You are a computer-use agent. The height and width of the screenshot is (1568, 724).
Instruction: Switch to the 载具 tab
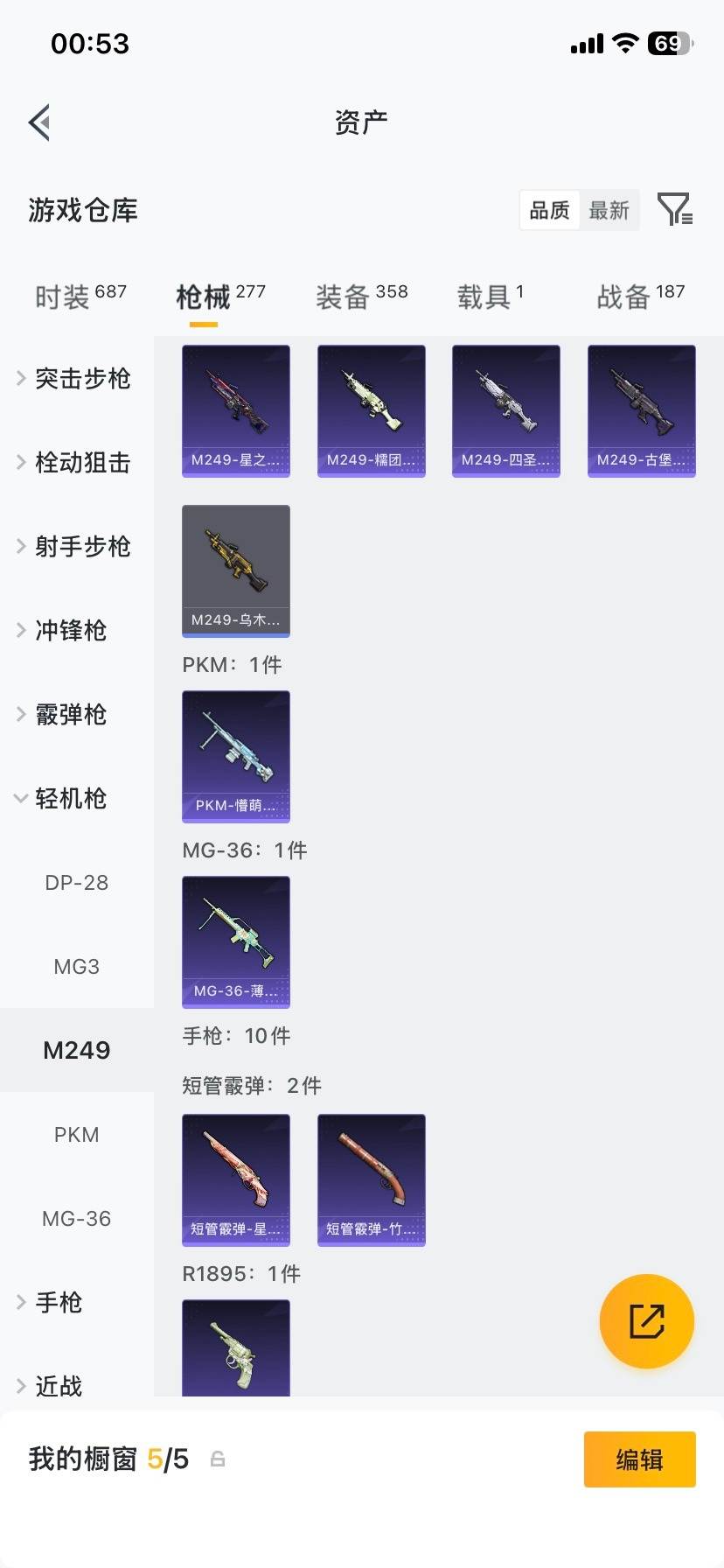[490, 297]
